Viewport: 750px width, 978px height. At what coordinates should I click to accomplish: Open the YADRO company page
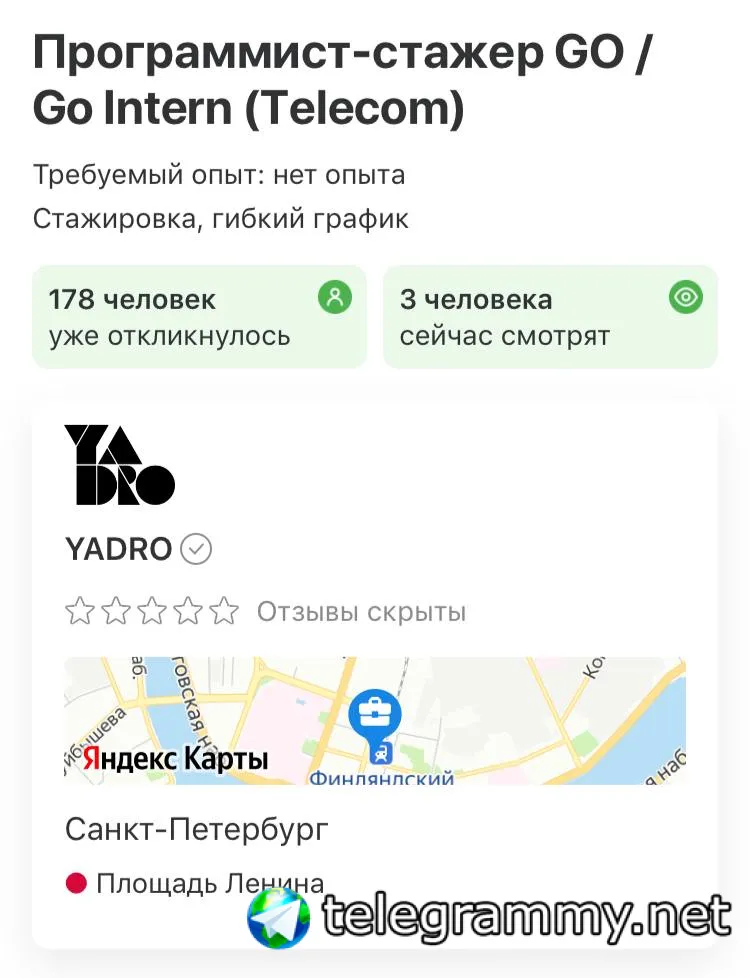tap(120, 549)
